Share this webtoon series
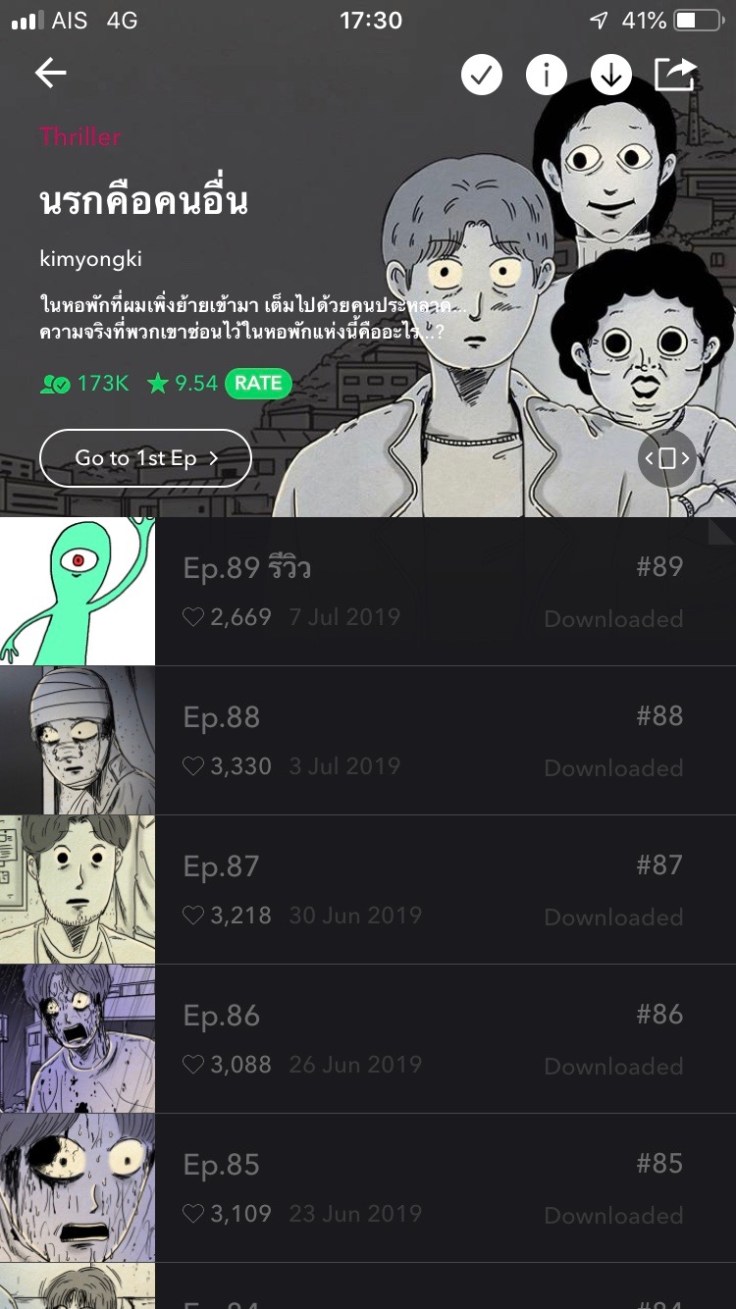 click(x=675, y=74)
